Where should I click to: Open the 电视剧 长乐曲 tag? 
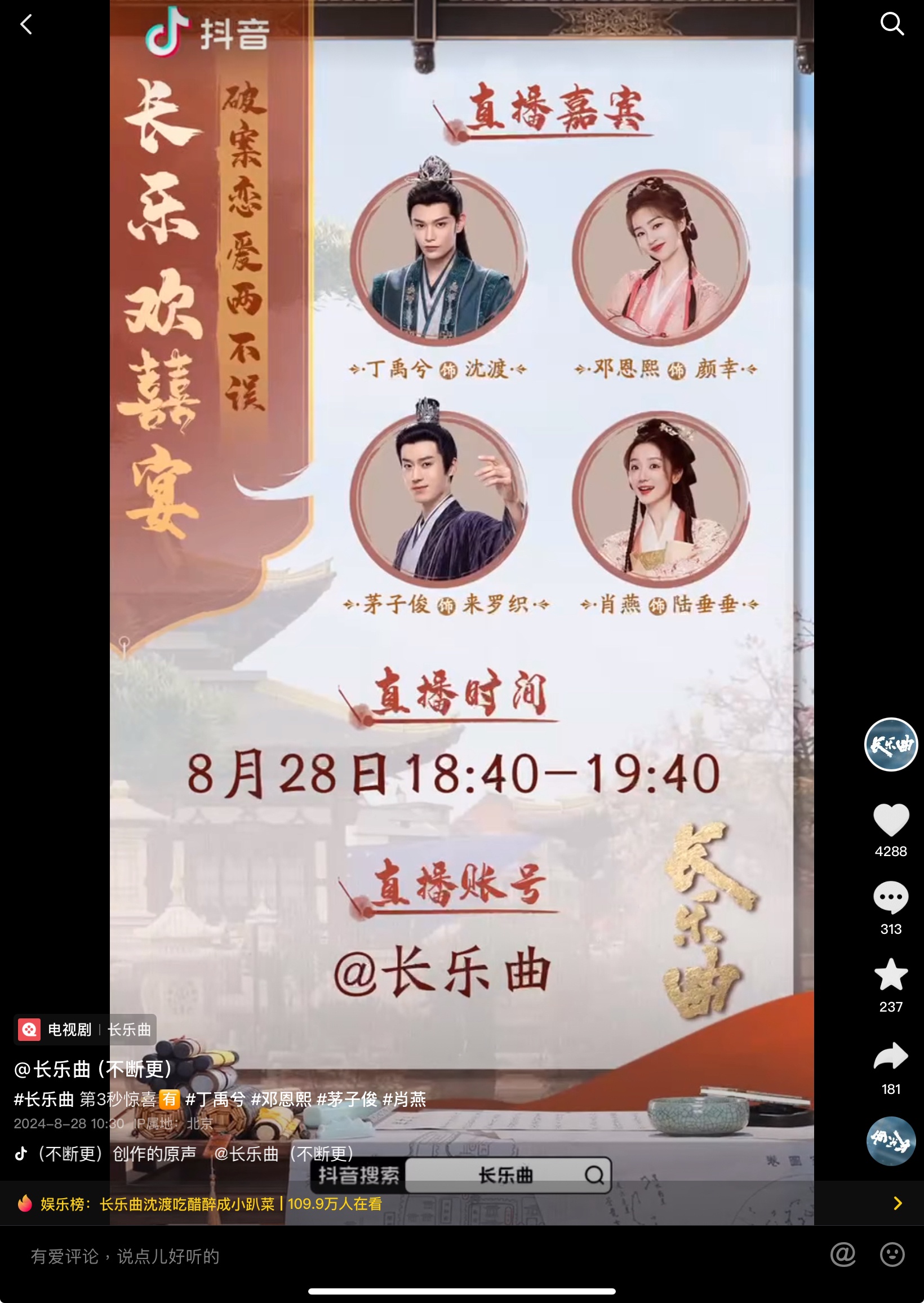85,1029
